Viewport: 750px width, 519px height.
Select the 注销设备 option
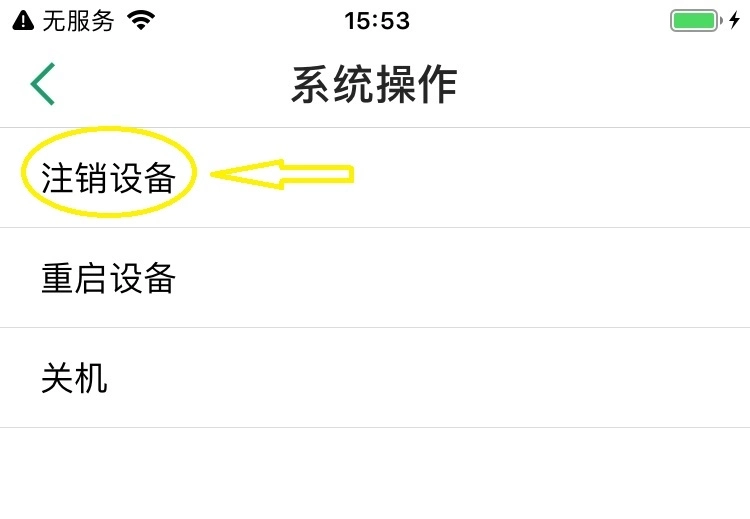pos(109,178)
